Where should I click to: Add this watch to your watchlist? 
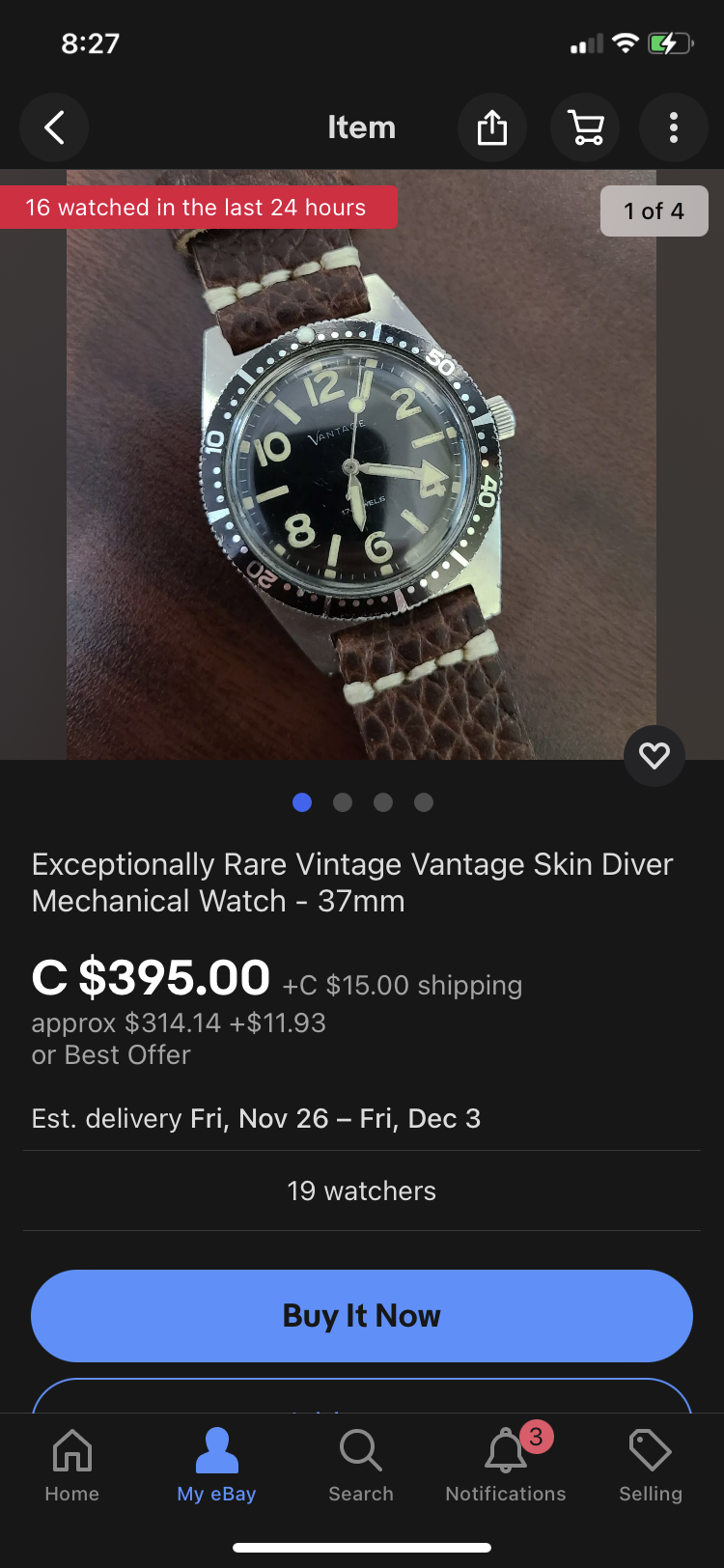[654, 755]
